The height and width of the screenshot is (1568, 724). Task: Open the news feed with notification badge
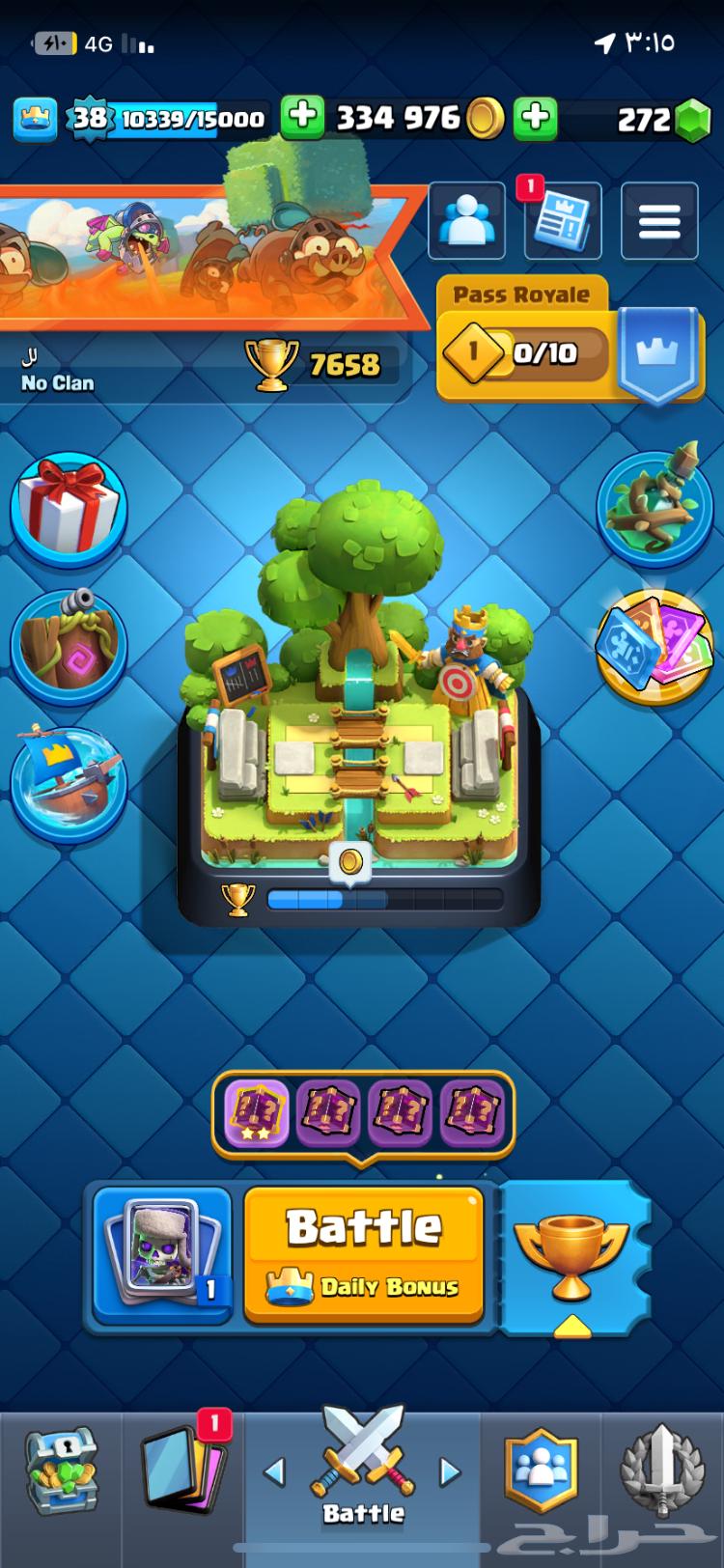point(563,220)
